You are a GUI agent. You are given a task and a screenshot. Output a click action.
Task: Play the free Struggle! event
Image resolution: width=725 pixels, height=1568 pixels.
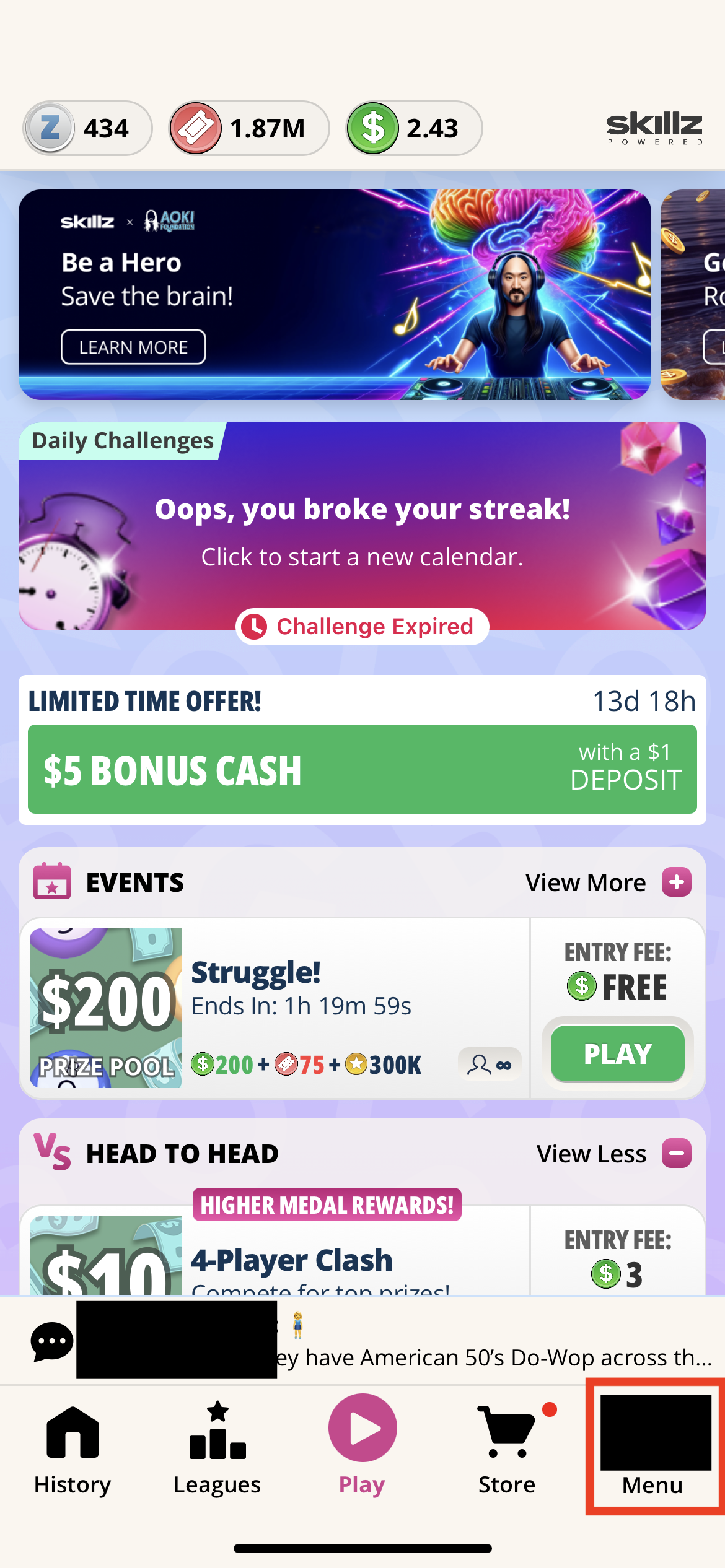(x=617, y=1053)
